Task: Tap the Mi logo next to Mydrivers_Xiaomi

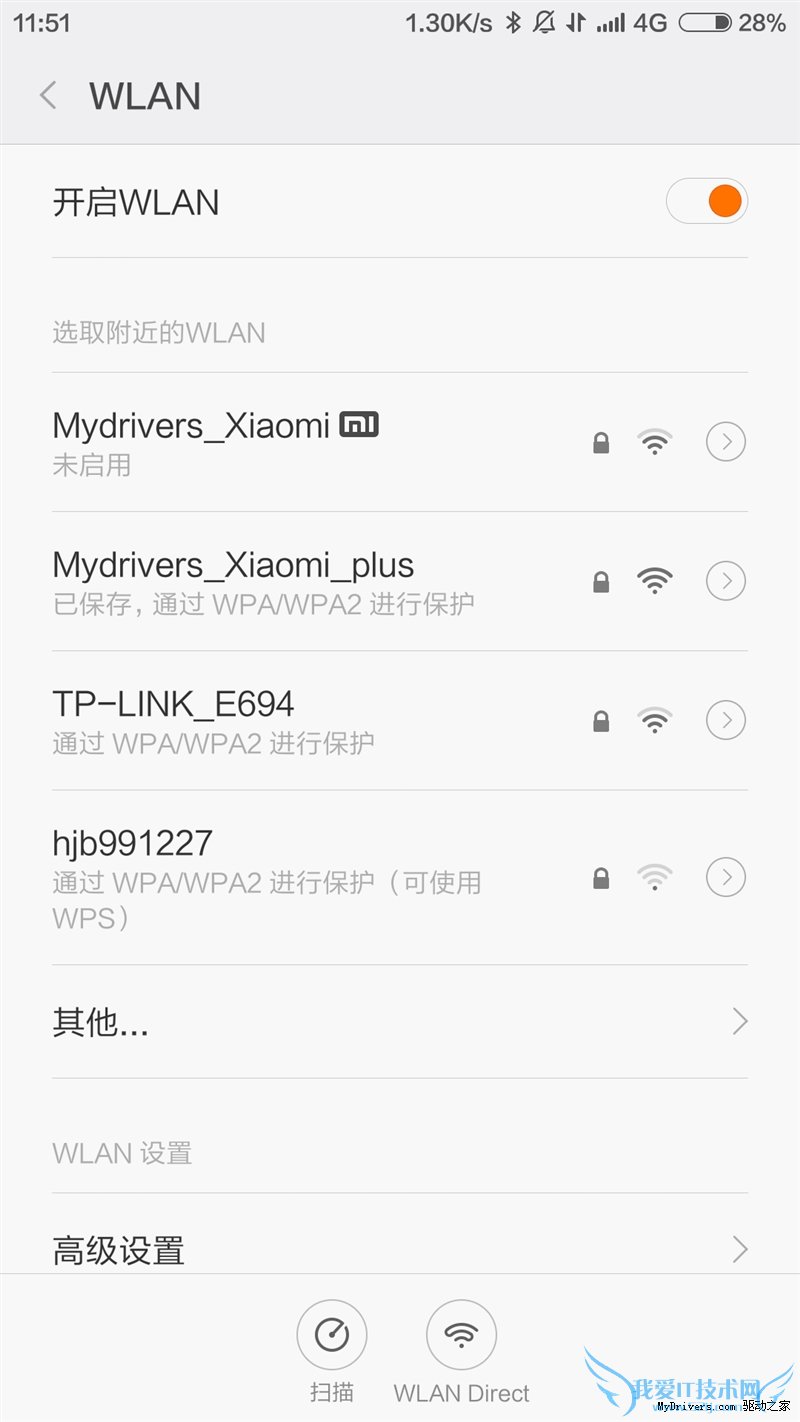Action: coord(359,424)
